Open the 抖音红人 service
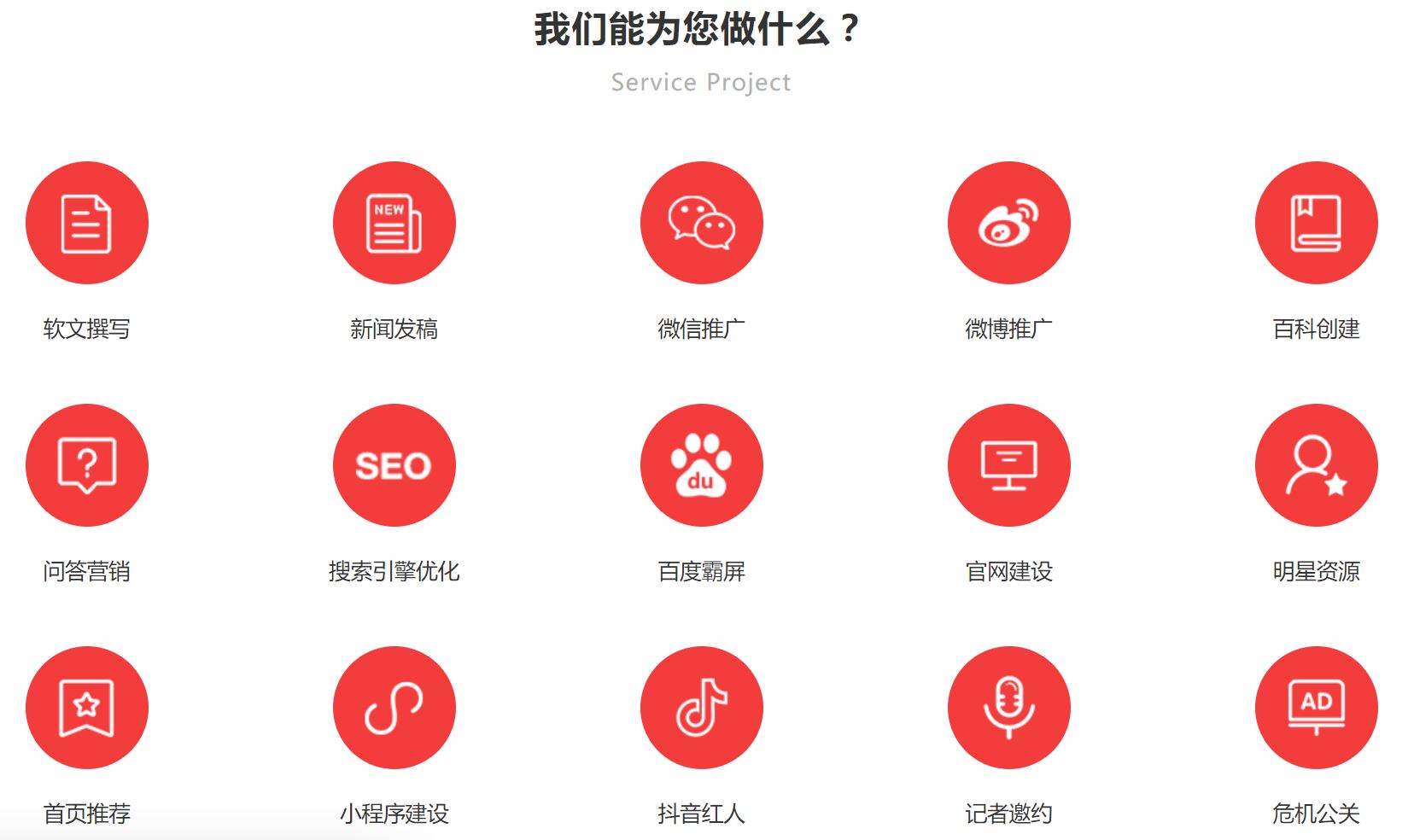This screenshot has width=1414, height=840. pyautogui.click(x=701, y=708)
